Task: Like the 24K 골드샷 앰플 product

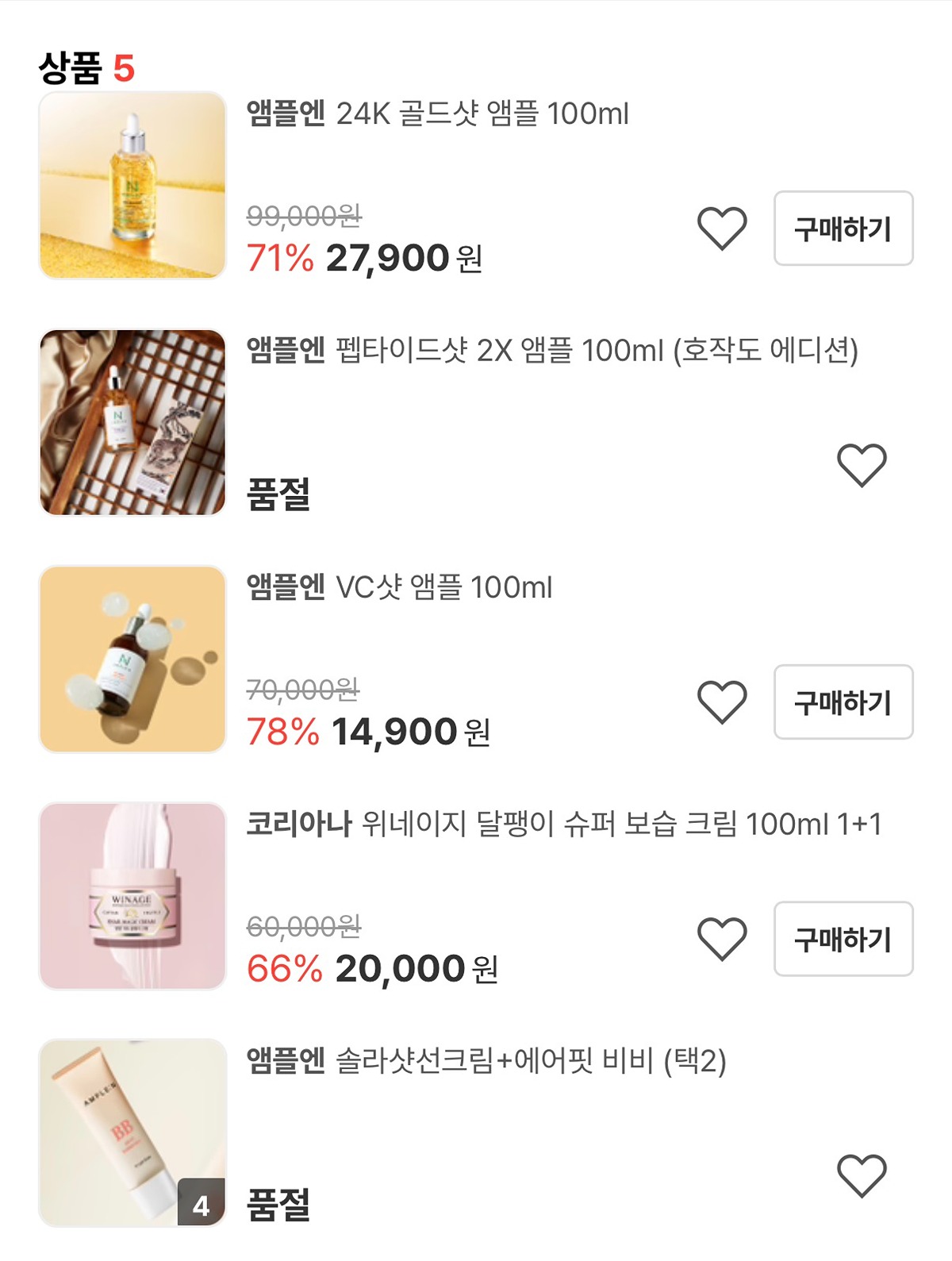Action: coord(722,229)
